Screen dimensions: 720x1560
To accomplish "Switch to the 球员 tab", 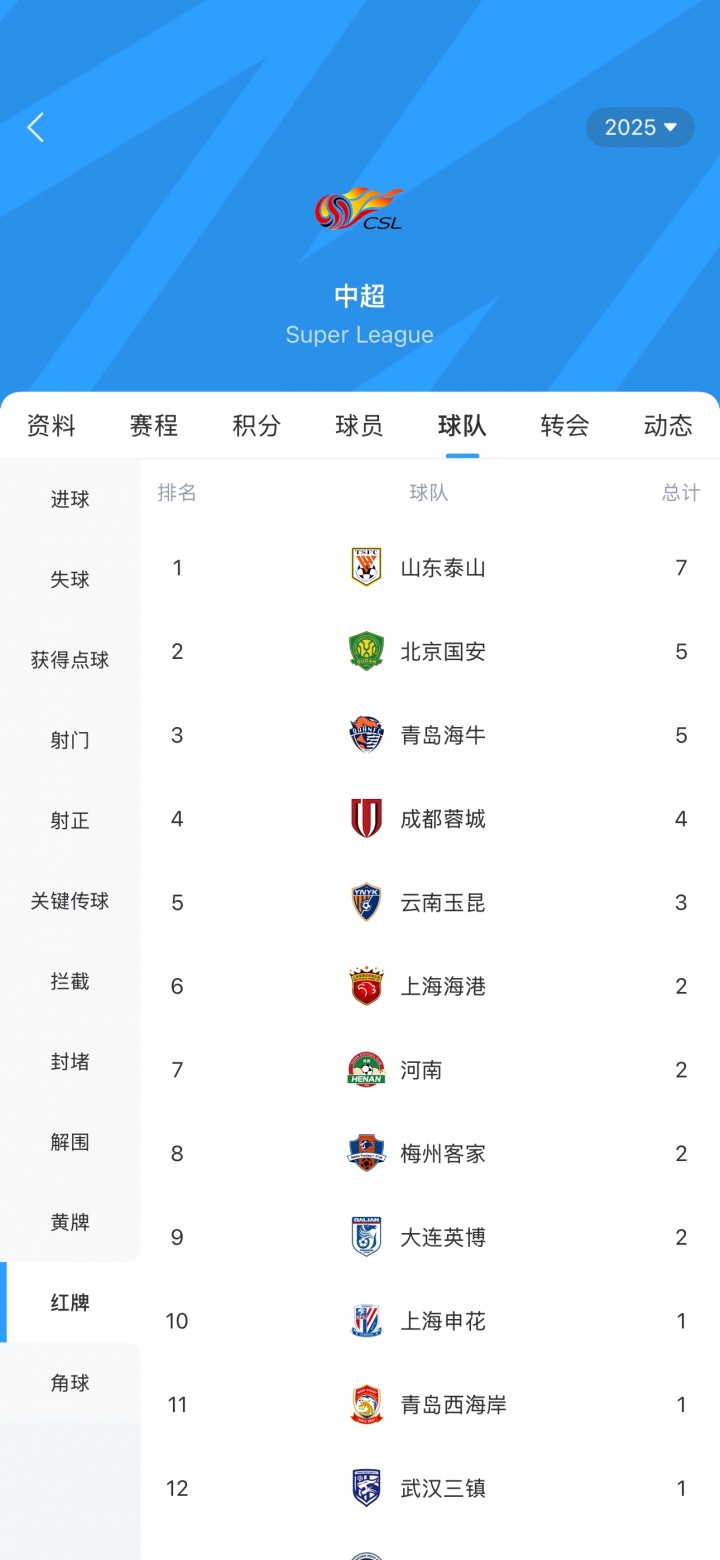I will (360, 426).
